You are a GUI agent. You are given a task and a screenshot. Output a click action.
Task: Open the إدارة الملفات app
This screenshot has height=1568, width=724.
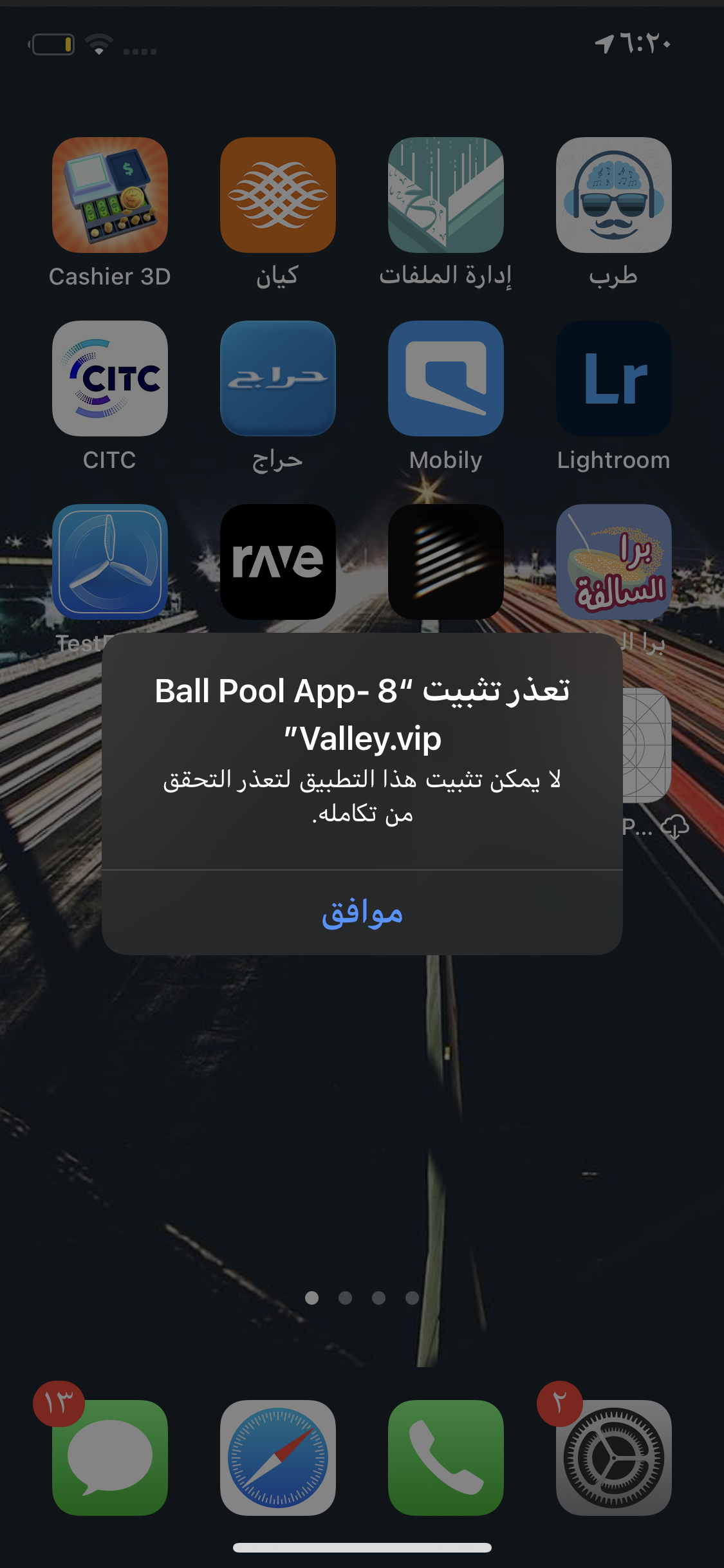(445, 195)
